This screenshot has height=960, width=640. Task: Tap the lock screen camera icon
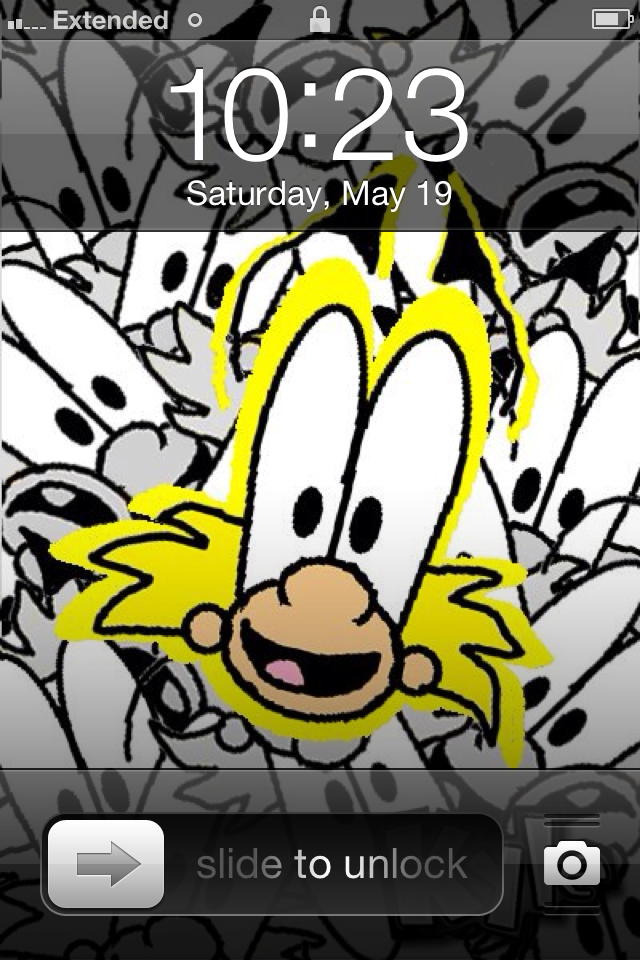[x=572, y=864]
